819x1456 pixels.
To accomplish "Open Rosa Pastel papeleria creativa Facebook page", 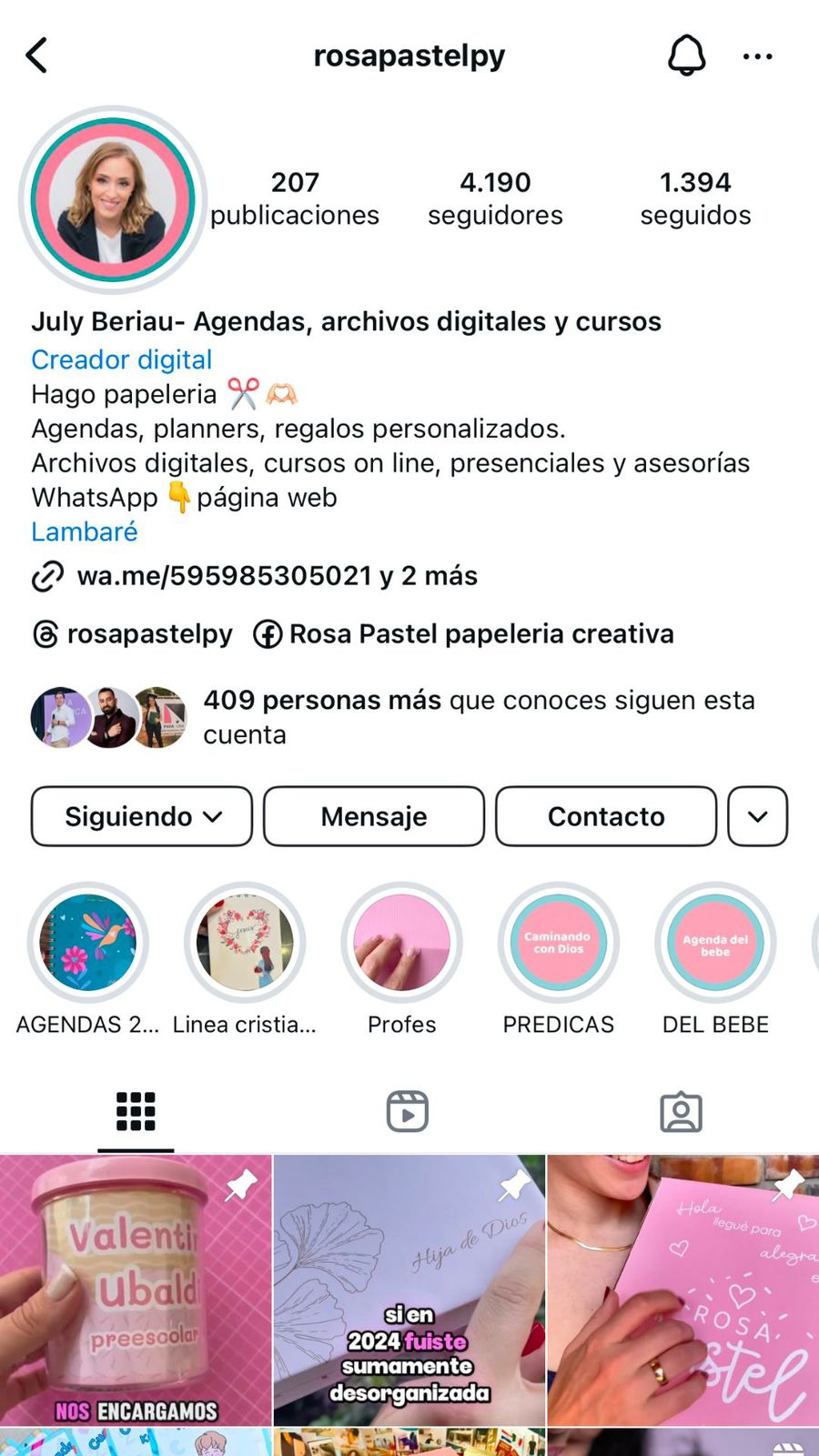I will click(464, 634).
